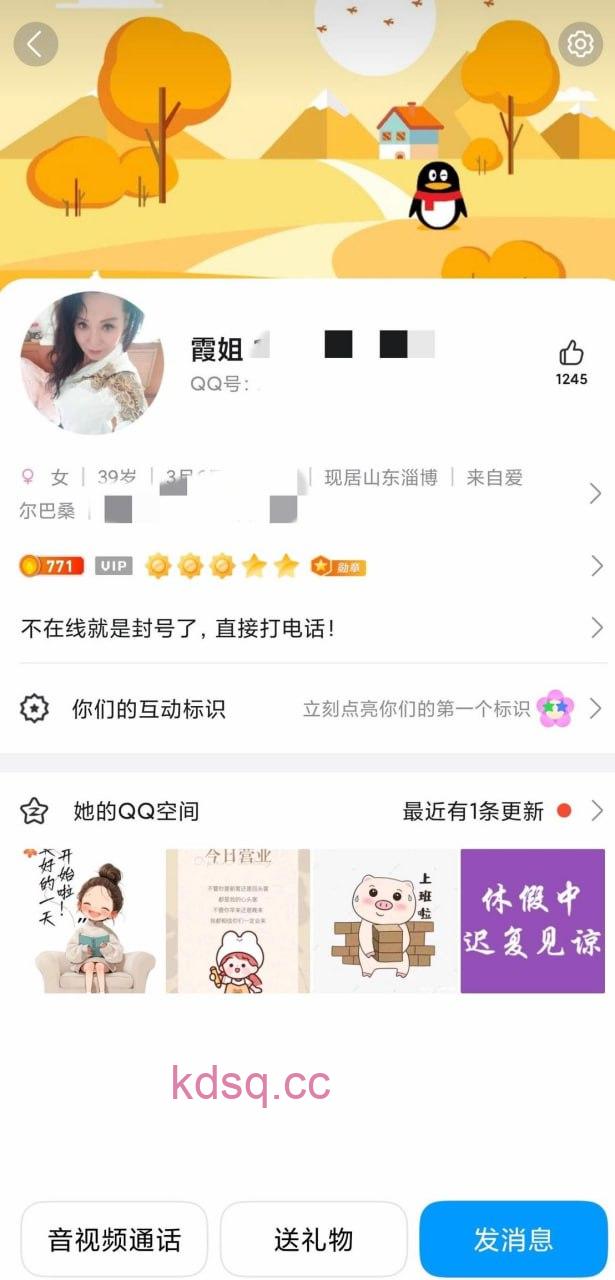615x1280 pixels.
Task: View the profile avatar photo
Action: pos(92,363)
